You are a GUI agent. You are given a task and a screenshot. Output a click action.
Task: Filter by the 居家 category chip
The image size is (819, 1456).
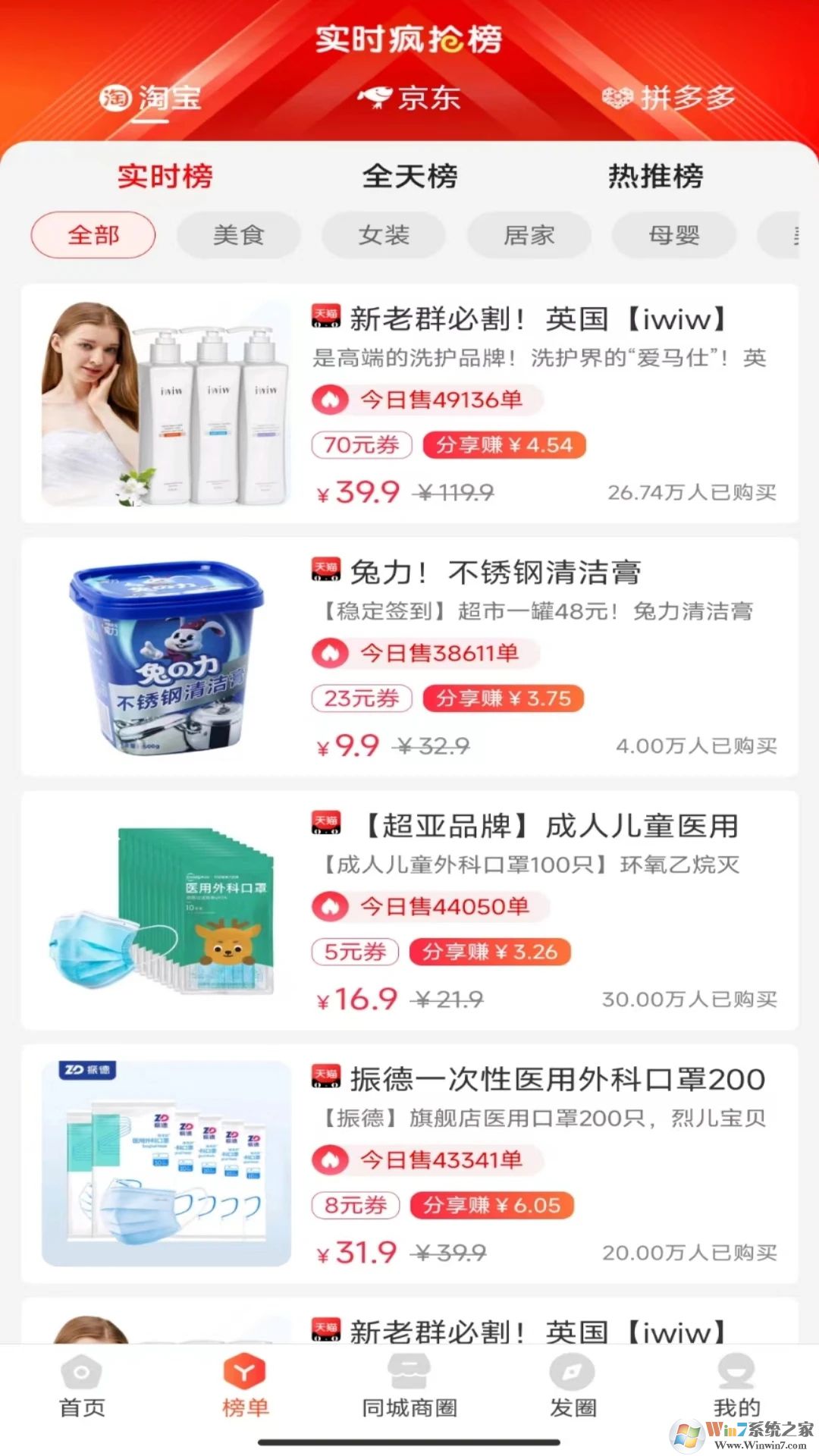pos(529,235)
